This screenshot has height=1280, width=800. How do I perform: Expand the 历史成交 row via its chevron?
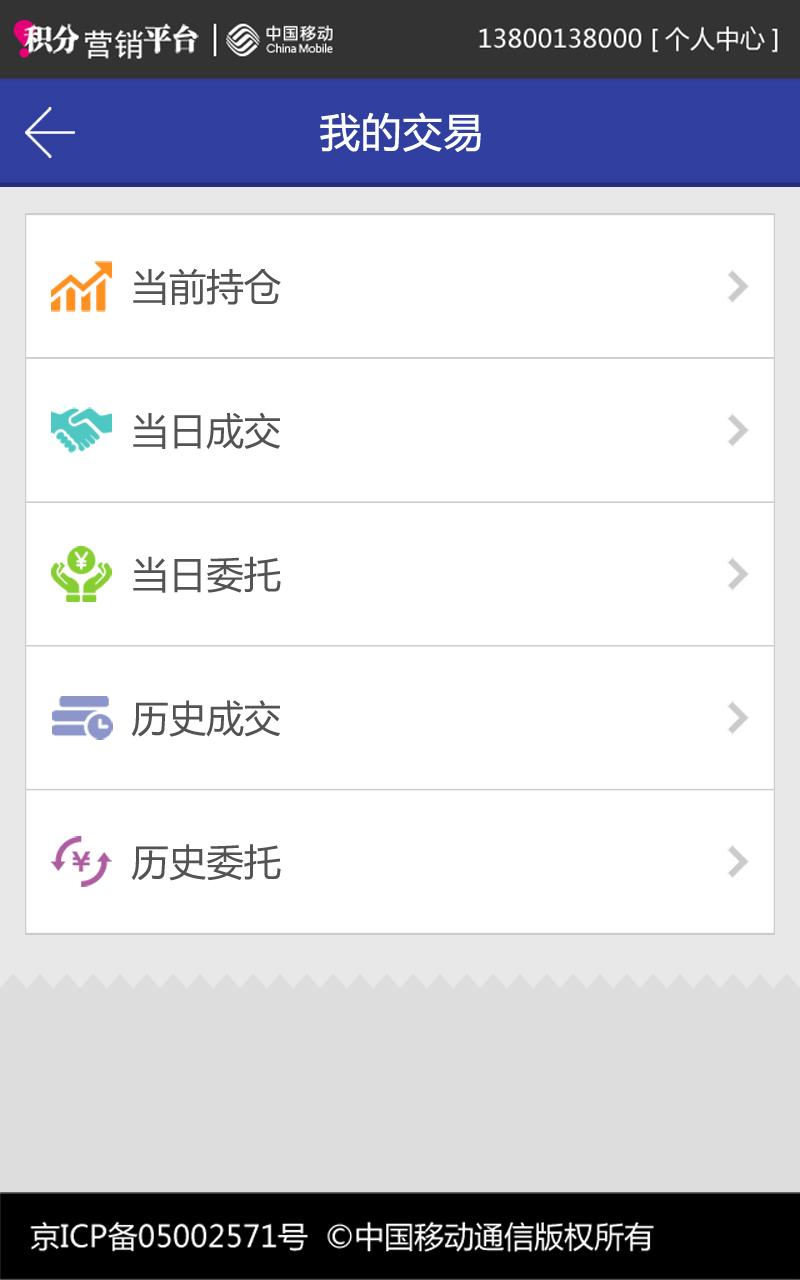[x=737, y=718]
